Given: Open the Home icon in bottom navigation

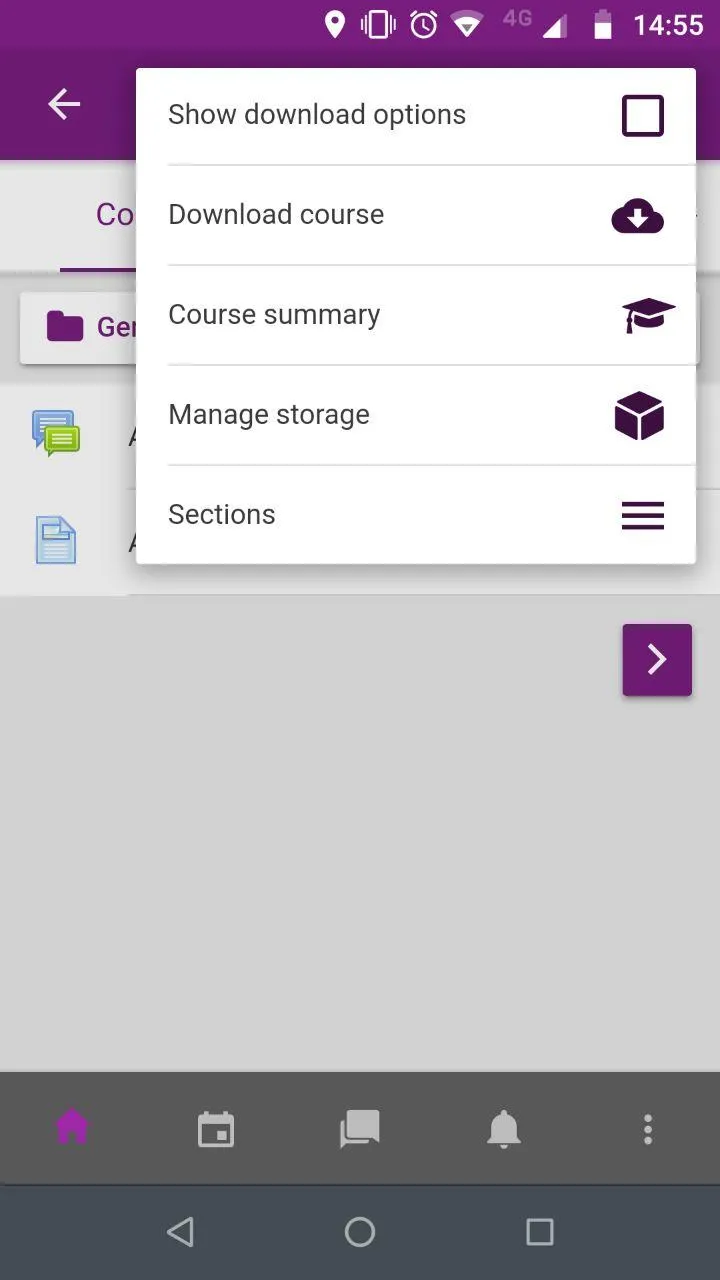Looking at the screenshot, I should click(x=71, y=1129).
